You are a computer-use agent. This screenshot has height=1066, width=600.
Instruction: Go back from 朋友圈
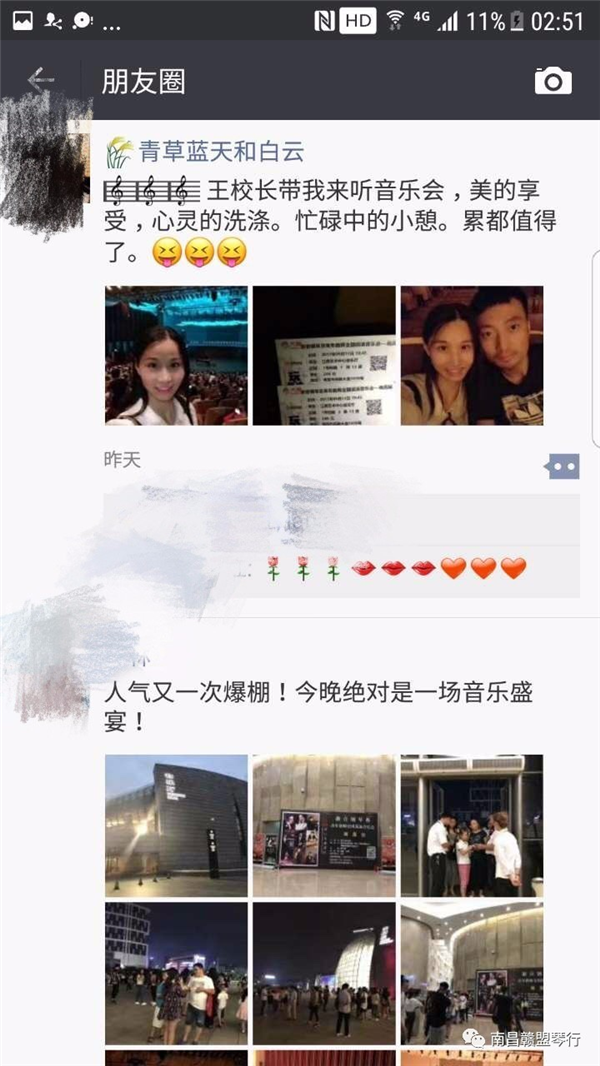[x=40, y=80]
